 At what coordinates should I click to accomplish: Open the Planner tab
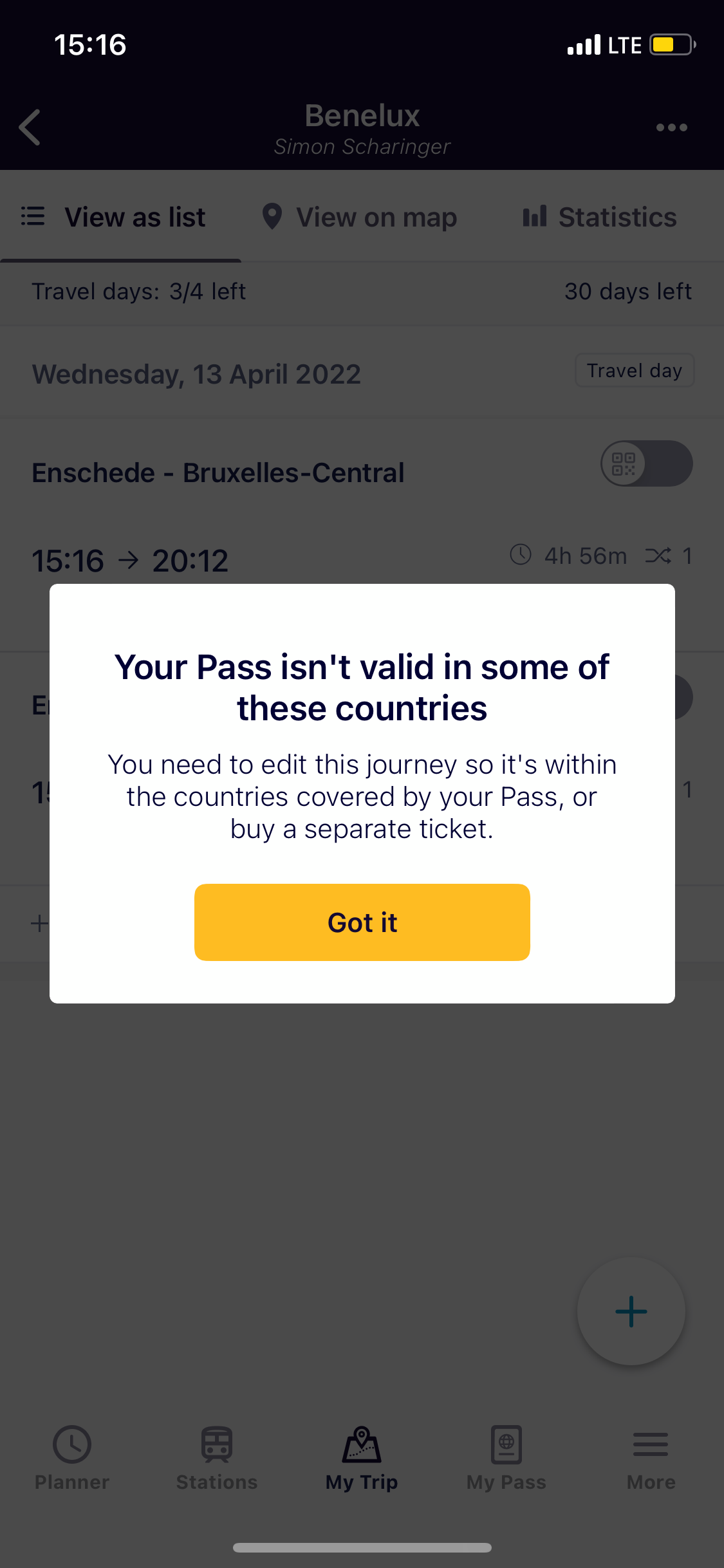pyautogui.click(x=72, y=1458)
